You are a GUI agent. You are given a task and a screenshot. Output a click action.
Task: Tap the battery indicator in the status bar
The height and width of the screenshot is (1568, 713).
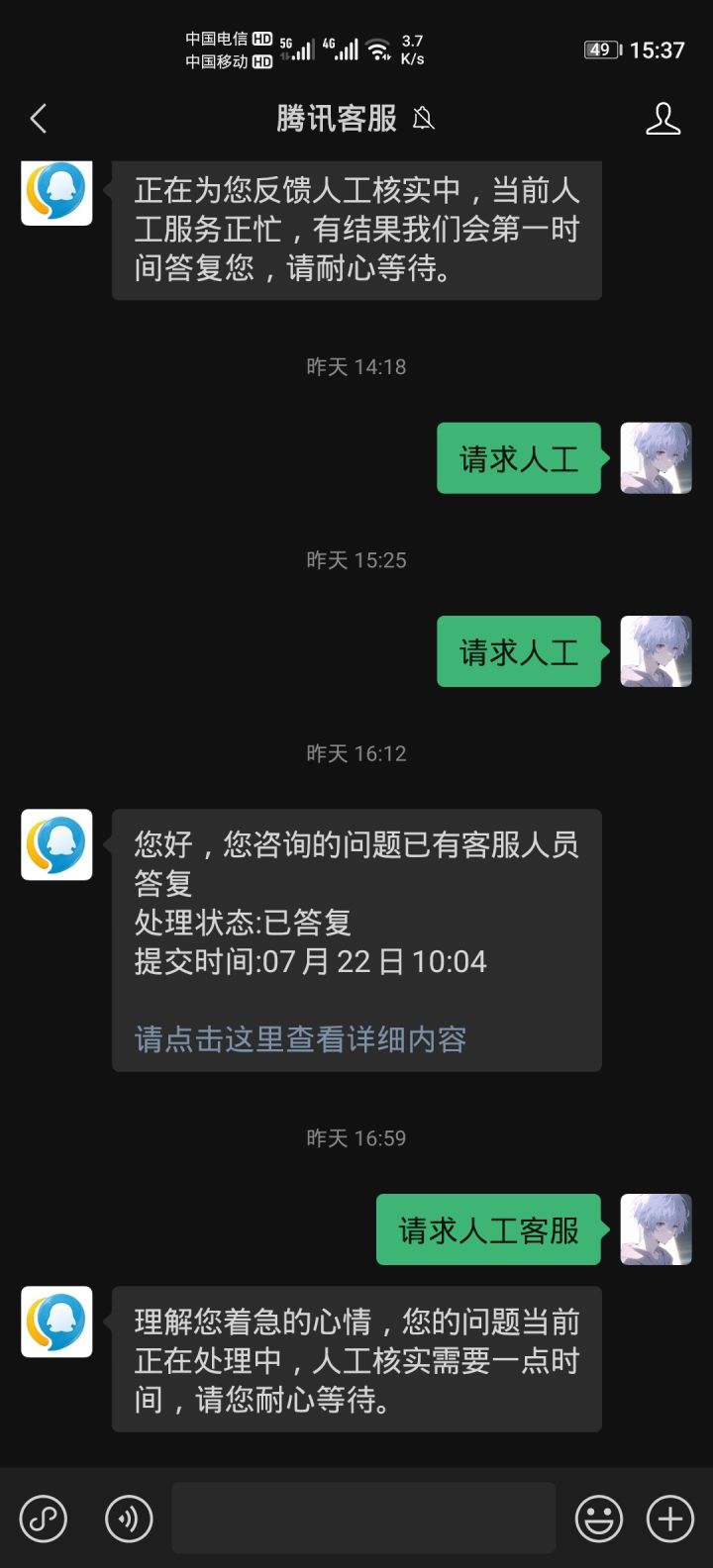[x=602, y=49]
